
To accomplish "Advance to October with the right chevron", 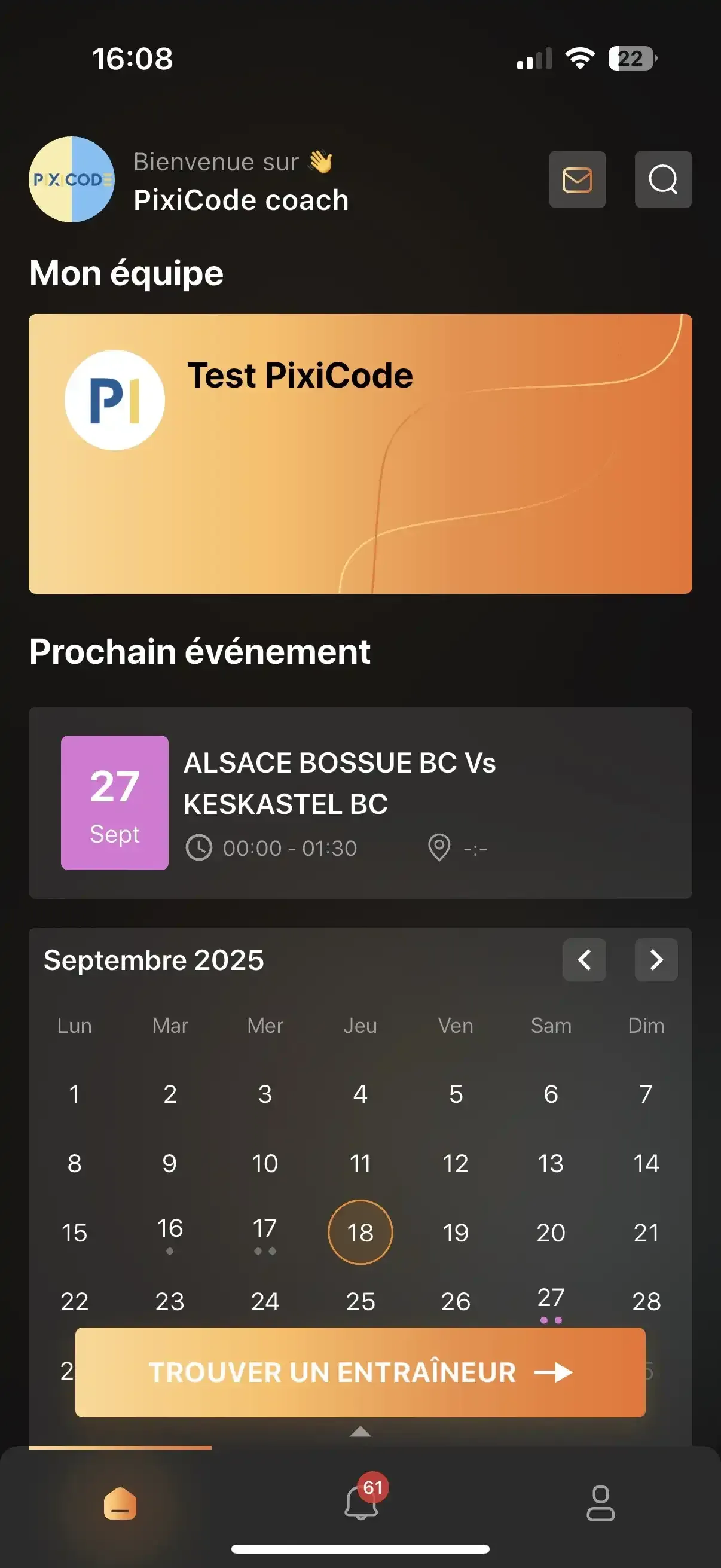I will coord(656,960).
